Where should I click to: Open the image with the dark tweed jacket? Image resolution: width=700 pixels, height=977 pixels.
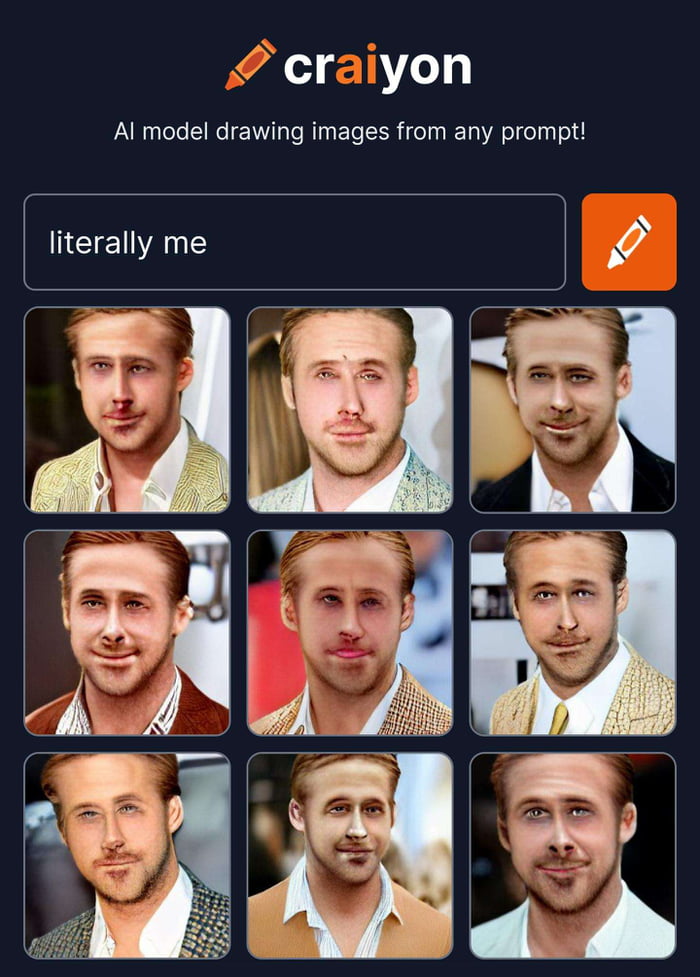(127, 855)
